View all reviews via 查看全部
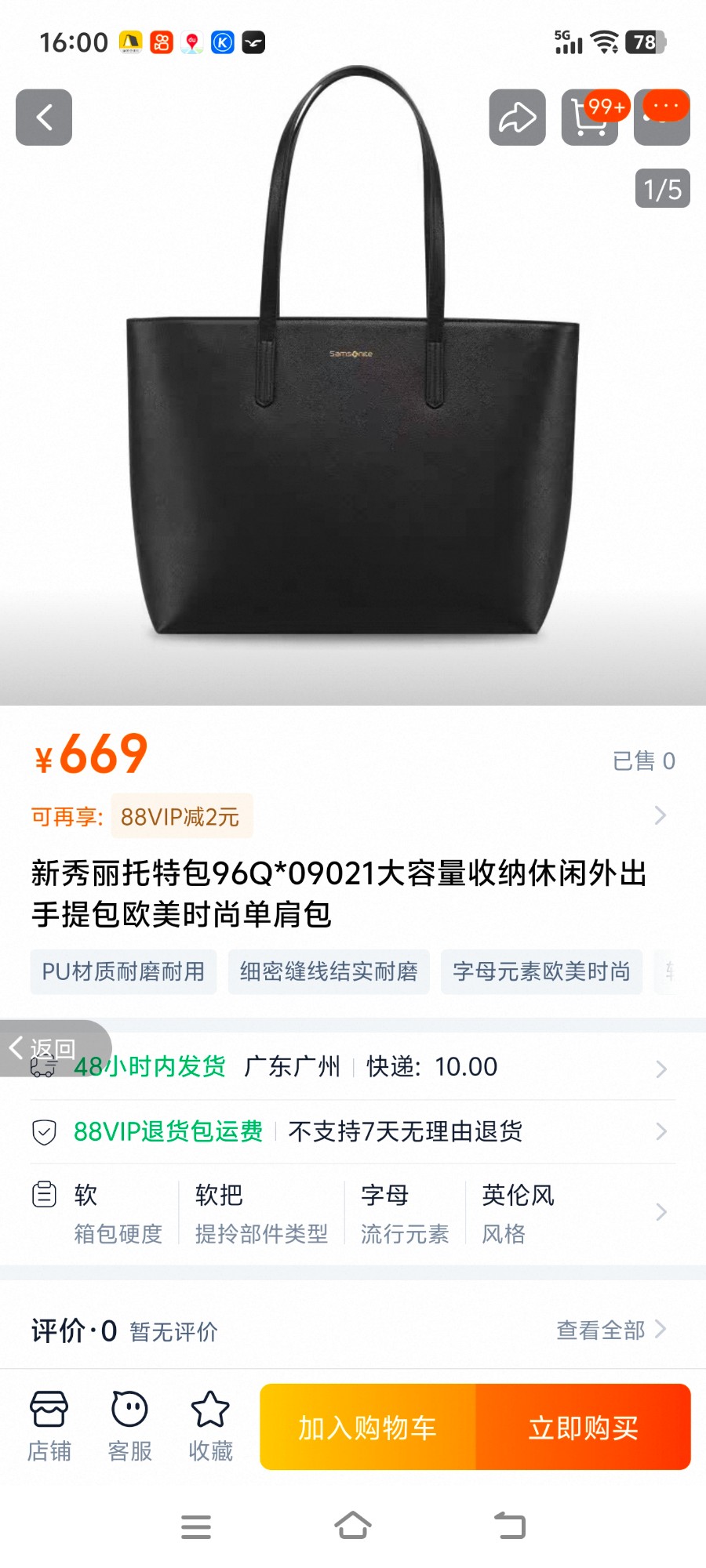This screenshot has width=706, height=1568. pyautogui.click(x=610, y=1330)
